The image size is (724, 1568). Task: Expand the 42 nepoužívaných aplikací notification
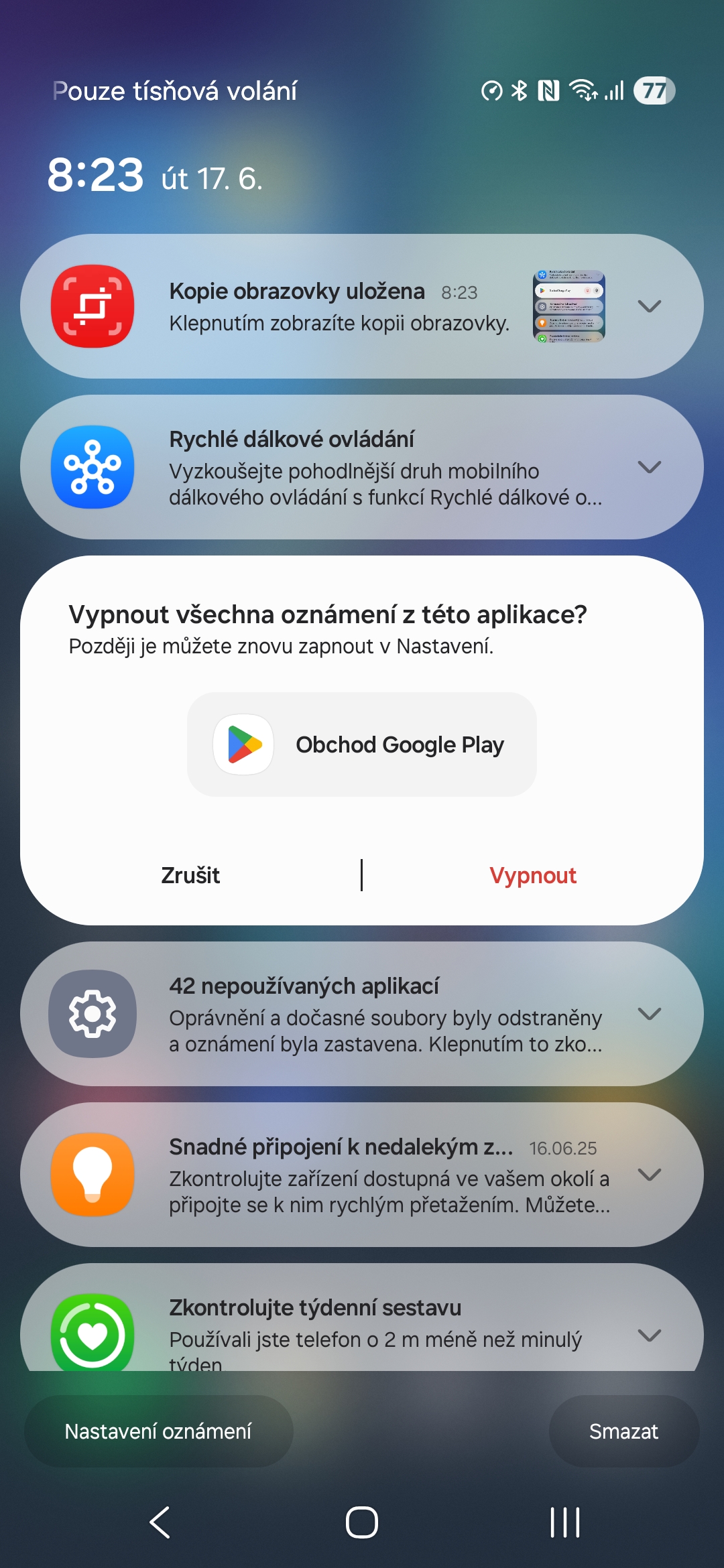650,1014
